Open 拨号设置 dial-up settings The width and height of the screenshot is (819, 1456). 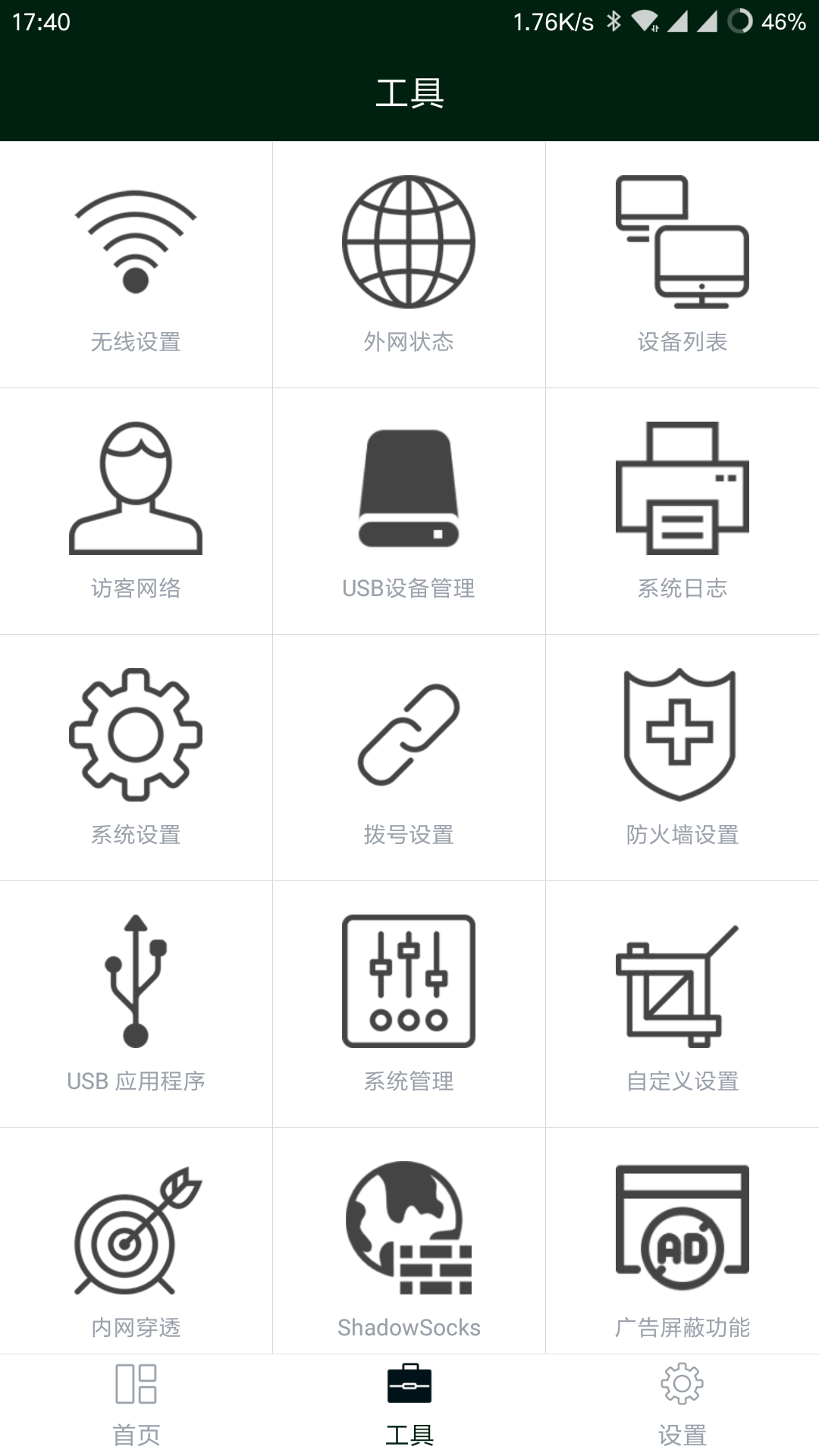[409, 758]
